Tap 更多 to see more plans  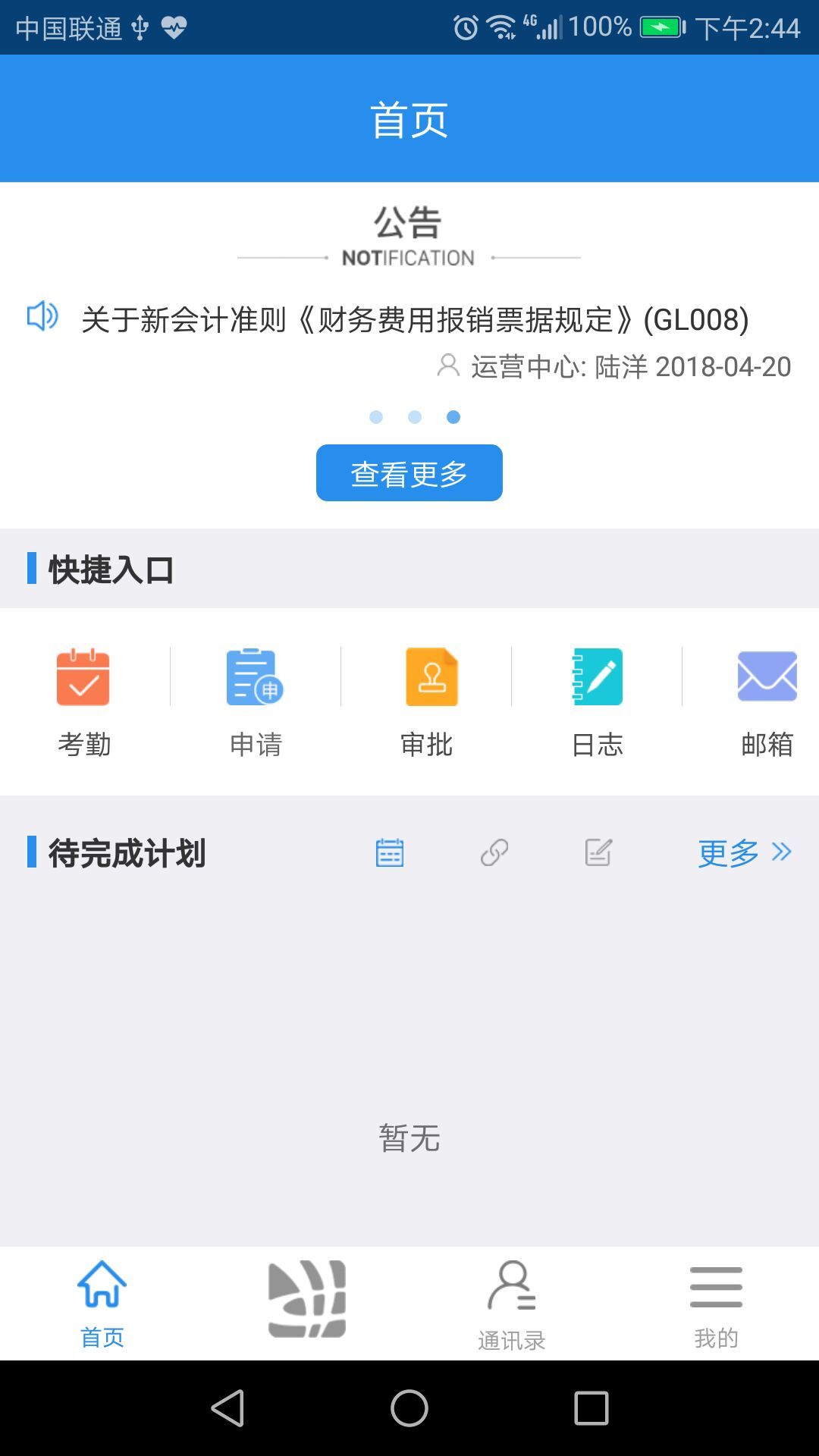(744, 853)
